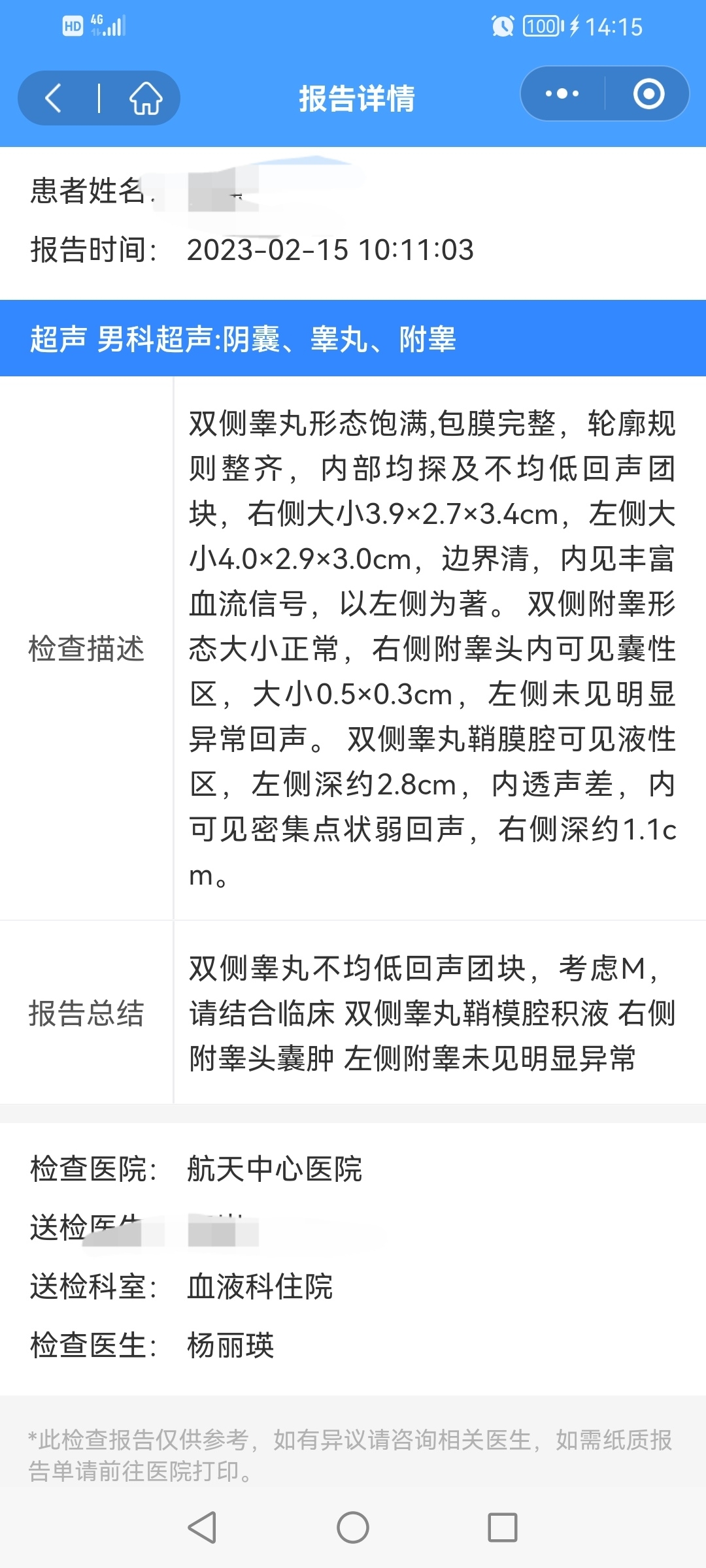The width and height of the screenshot is (706, 1568).
Task: Return to the mini program home page
Action: coord(146,98)
